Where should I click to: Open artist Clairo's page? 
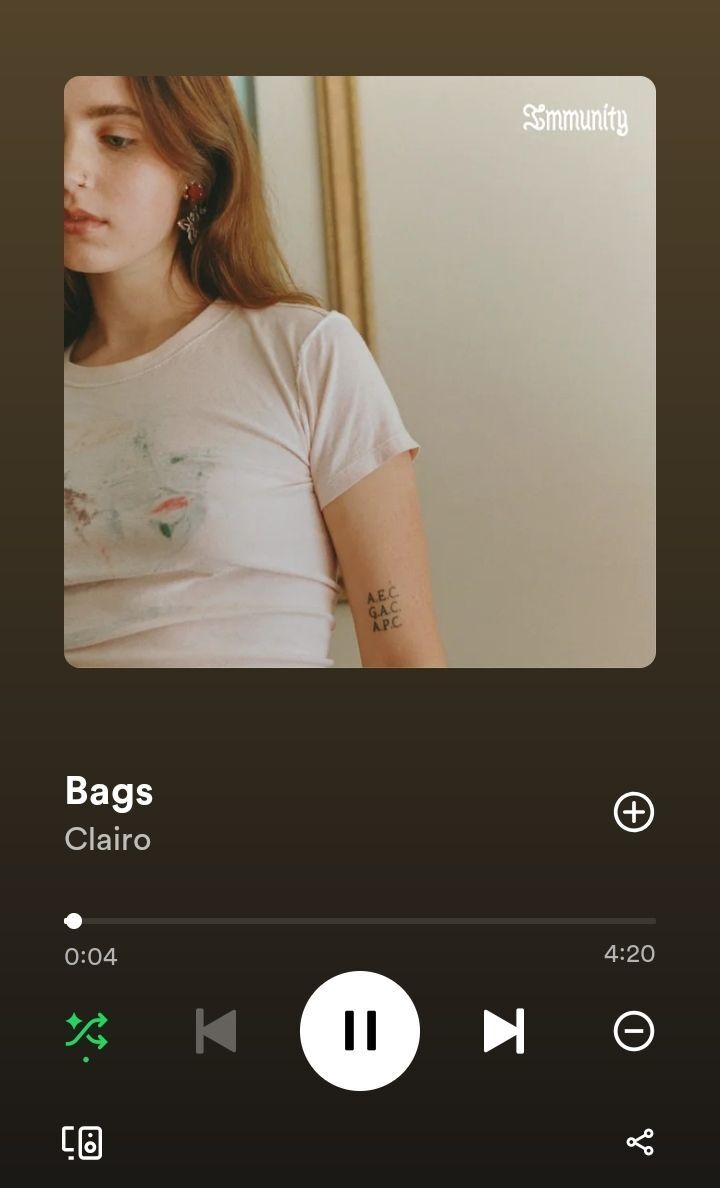(x=108, y=839)
